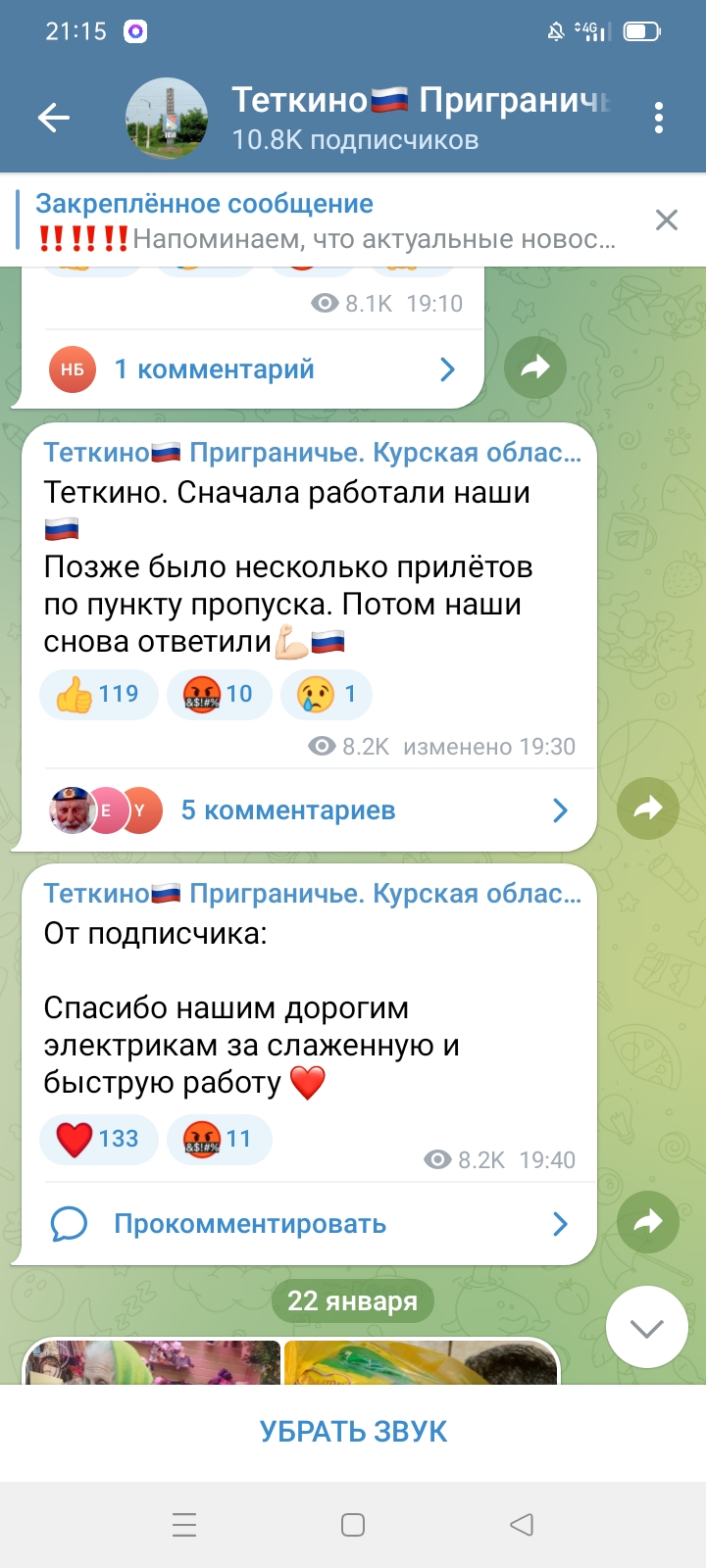Screen dimensions: 706x1568
Task: Share the post from 19:40
Action: pyautogui.click(x=648, y=1222)
